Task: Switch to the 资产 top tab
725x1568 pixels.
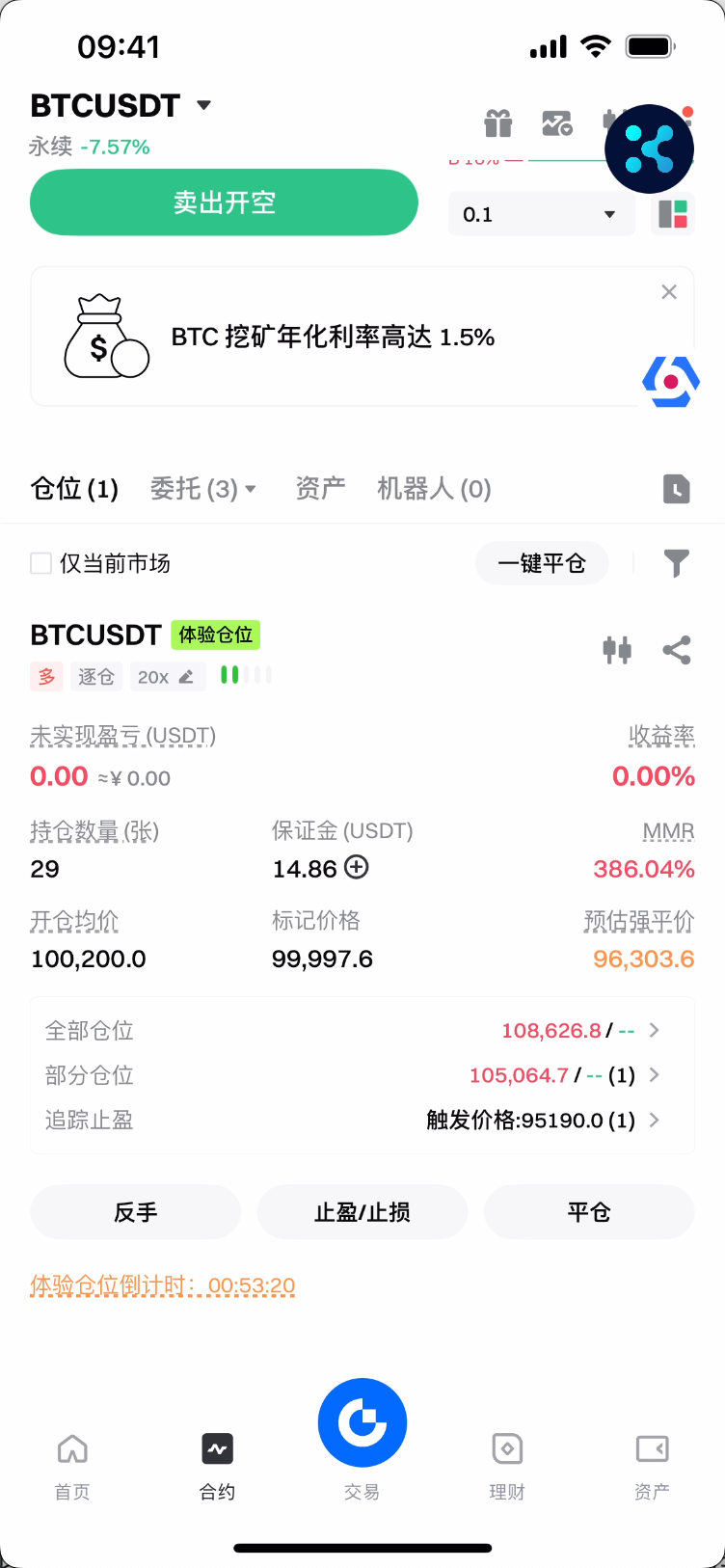Action: pos(320,489)
